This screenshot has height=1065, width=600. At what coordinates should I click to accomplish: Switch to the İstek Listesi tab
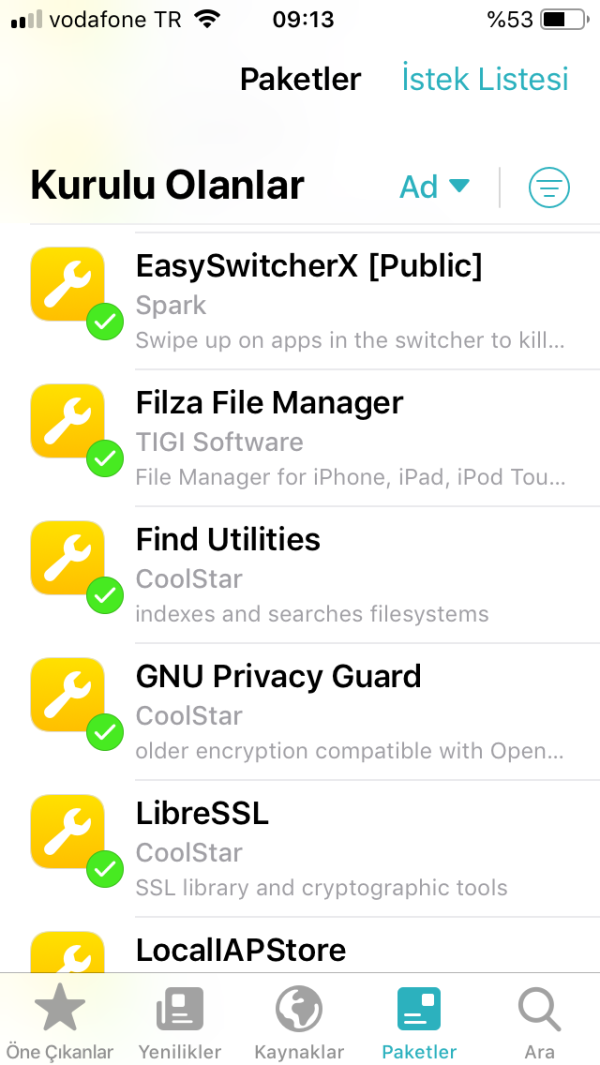(485, 79)
